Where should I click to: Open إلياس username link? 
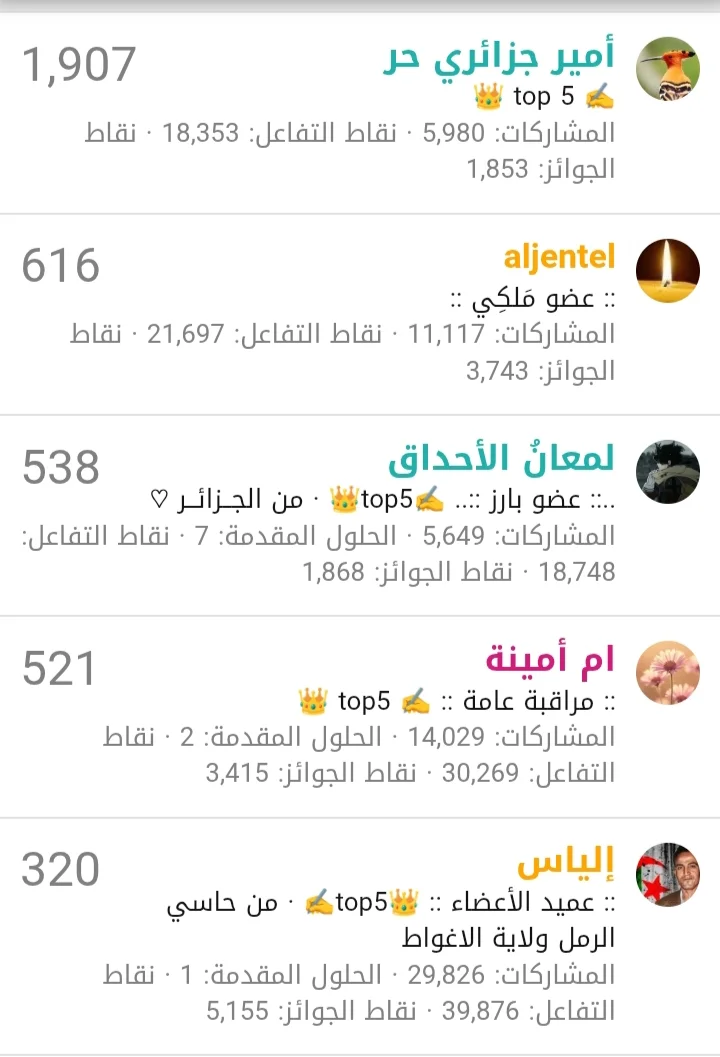pos(566,860)
